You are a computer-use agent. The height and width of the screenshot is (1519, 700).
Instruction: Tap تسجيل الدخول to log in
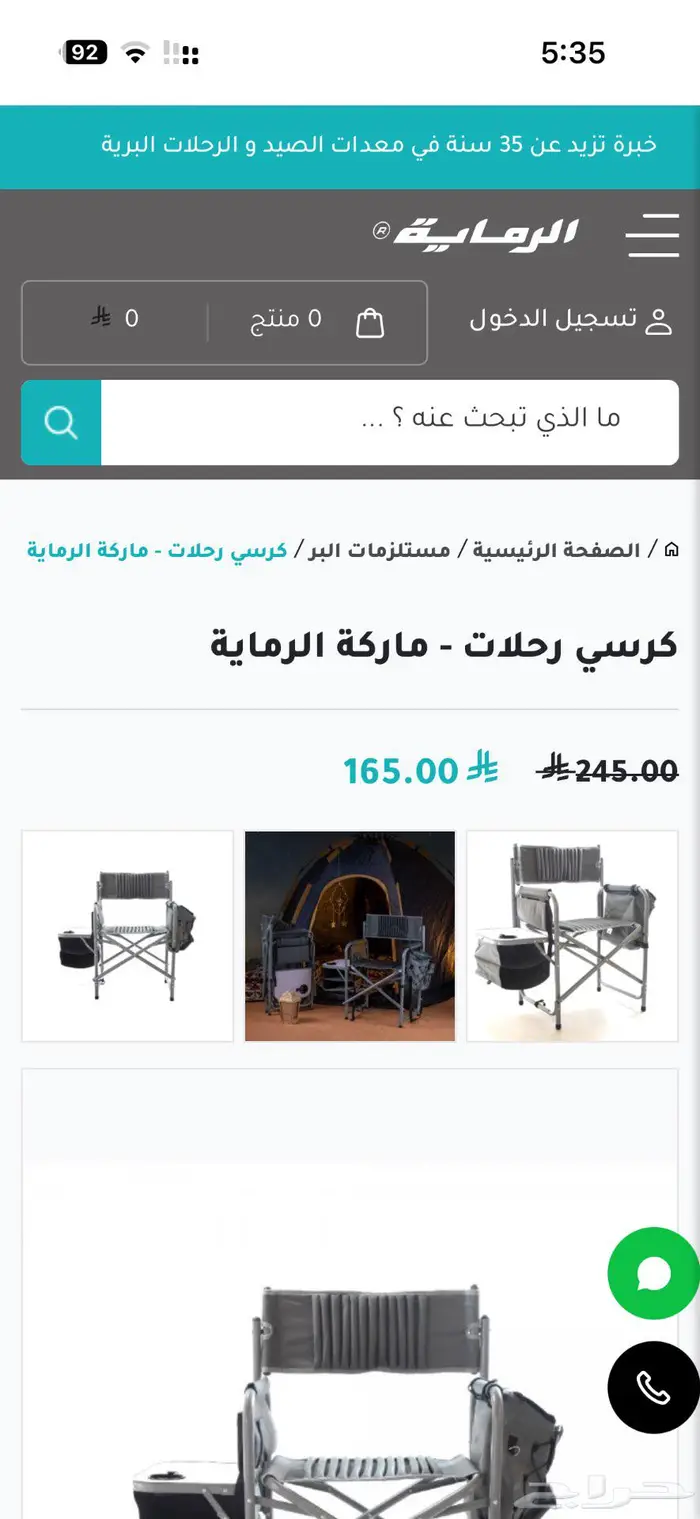click(x=571, y=320)
